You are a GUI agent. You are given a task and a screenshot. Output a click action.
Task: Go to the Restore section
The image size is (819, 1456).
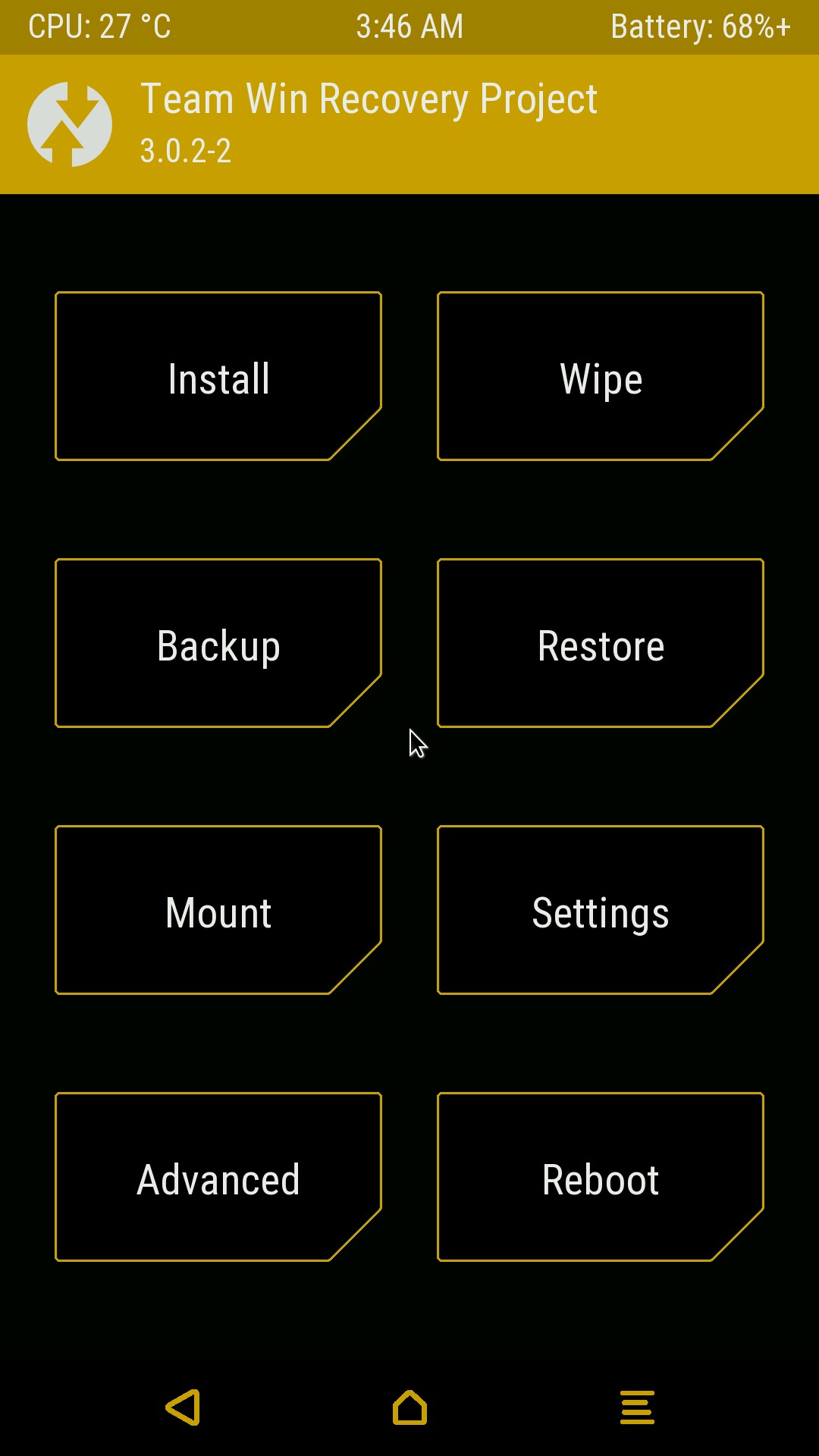pyautogui.click(x=601, y=644)
